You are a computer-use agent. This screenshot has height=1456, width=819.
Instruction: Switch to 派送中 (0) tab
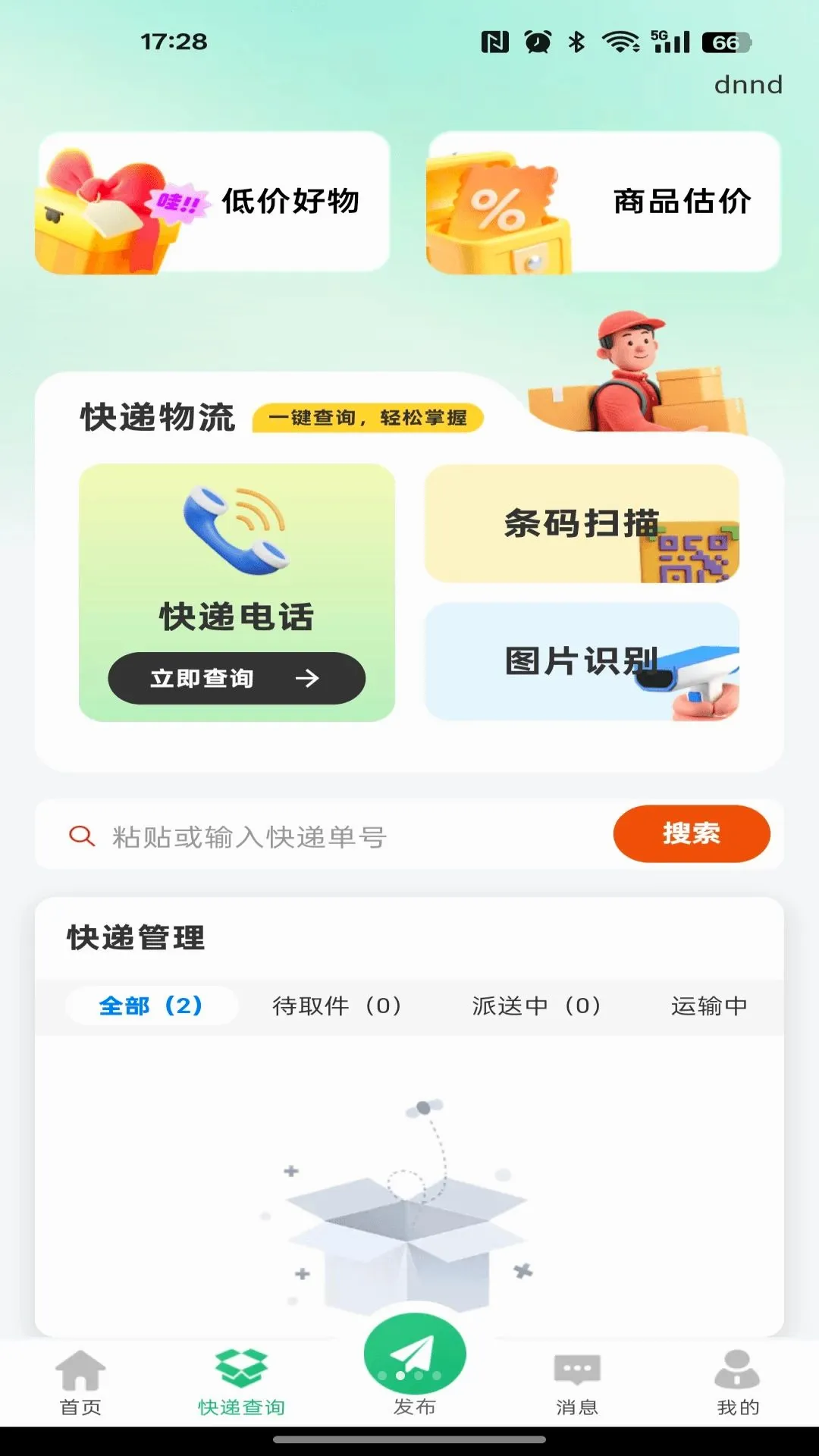click(537, 1006)
